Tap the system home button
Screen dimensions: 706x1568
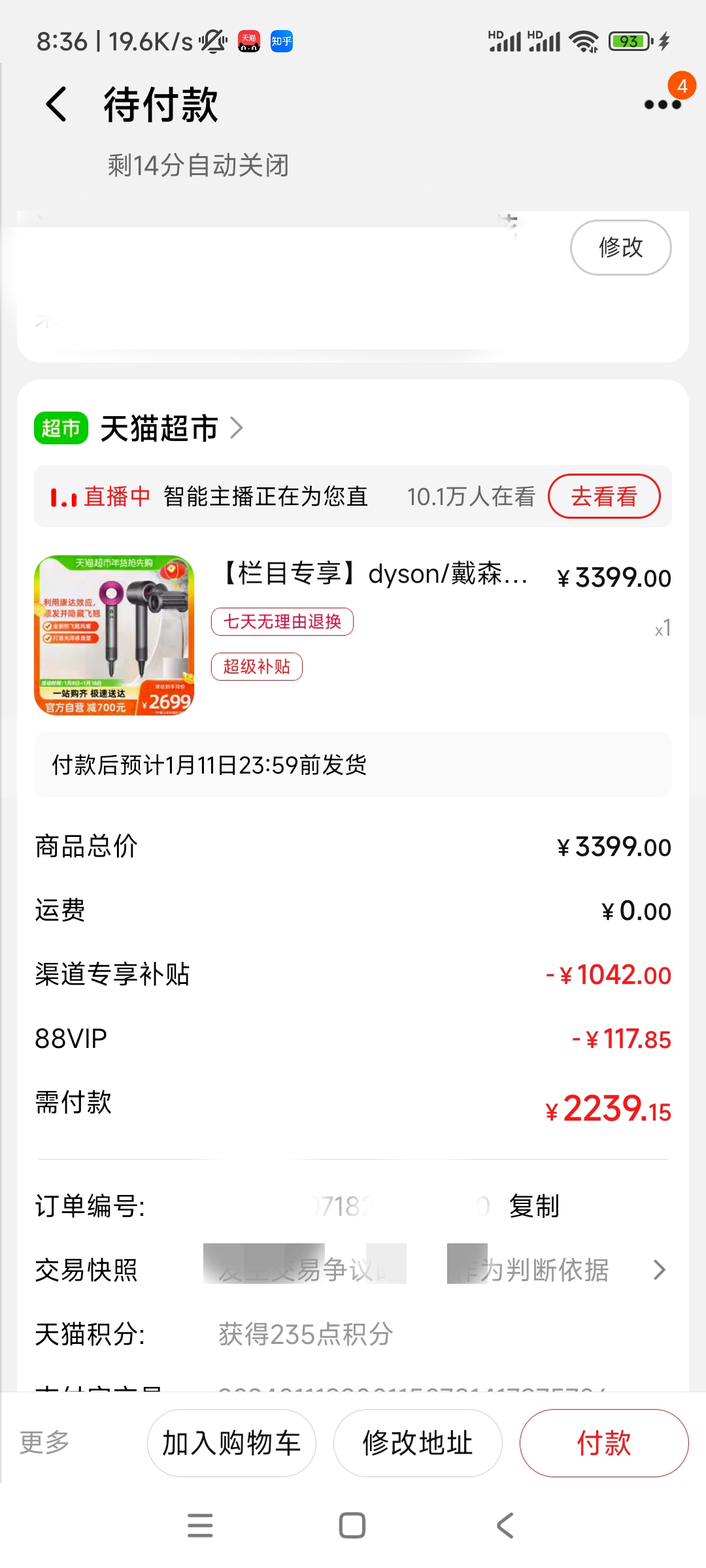coord(352,1526)
